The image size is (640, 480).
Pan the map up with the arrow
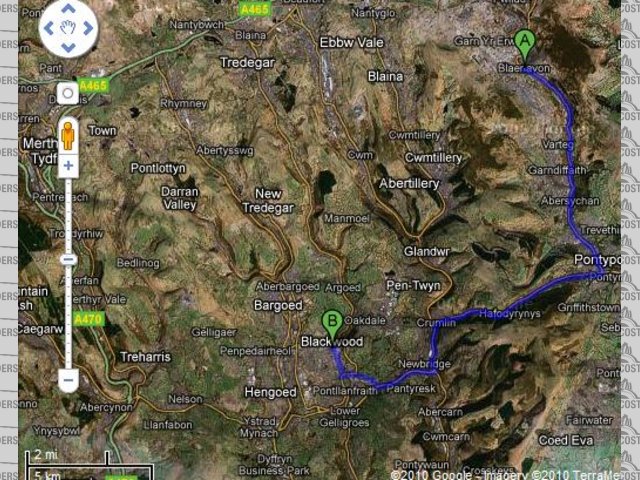tap(67, 12)
